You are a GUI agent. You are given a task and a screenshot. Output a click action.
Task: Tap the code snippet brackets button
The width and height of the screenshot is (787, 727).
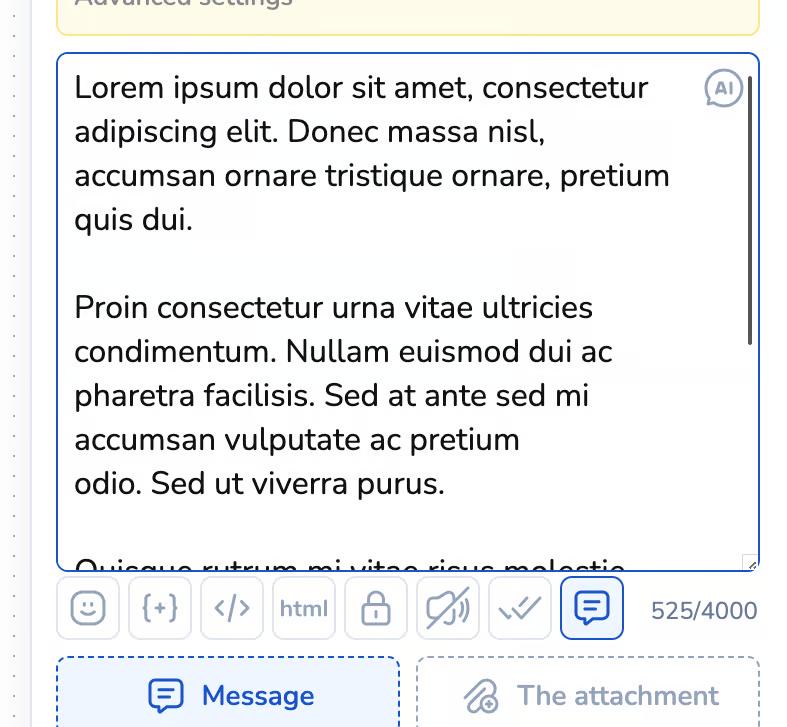[232, 608]
